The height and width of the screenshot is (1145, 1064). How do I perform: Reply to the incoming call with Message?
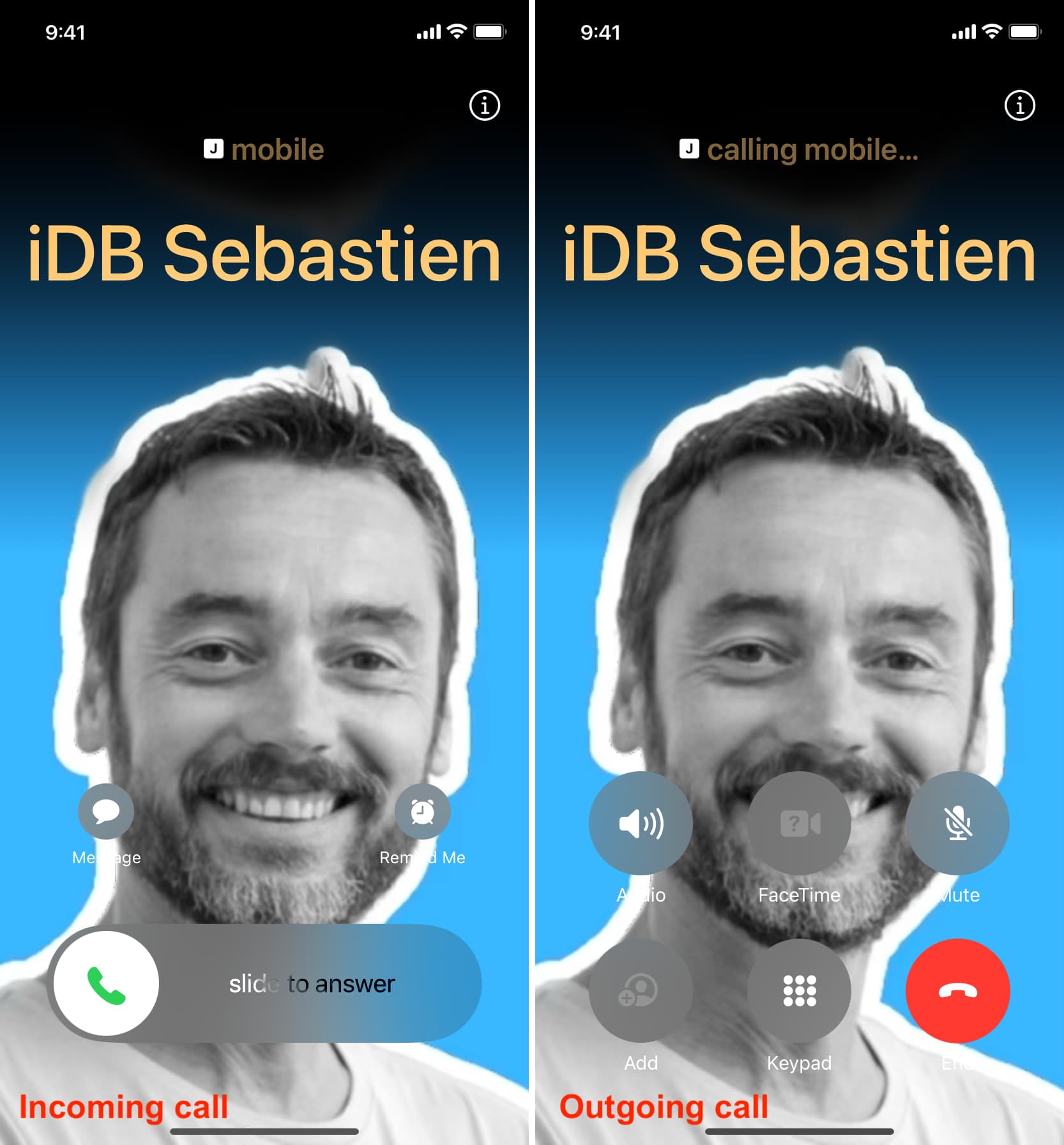coord(106,811)
